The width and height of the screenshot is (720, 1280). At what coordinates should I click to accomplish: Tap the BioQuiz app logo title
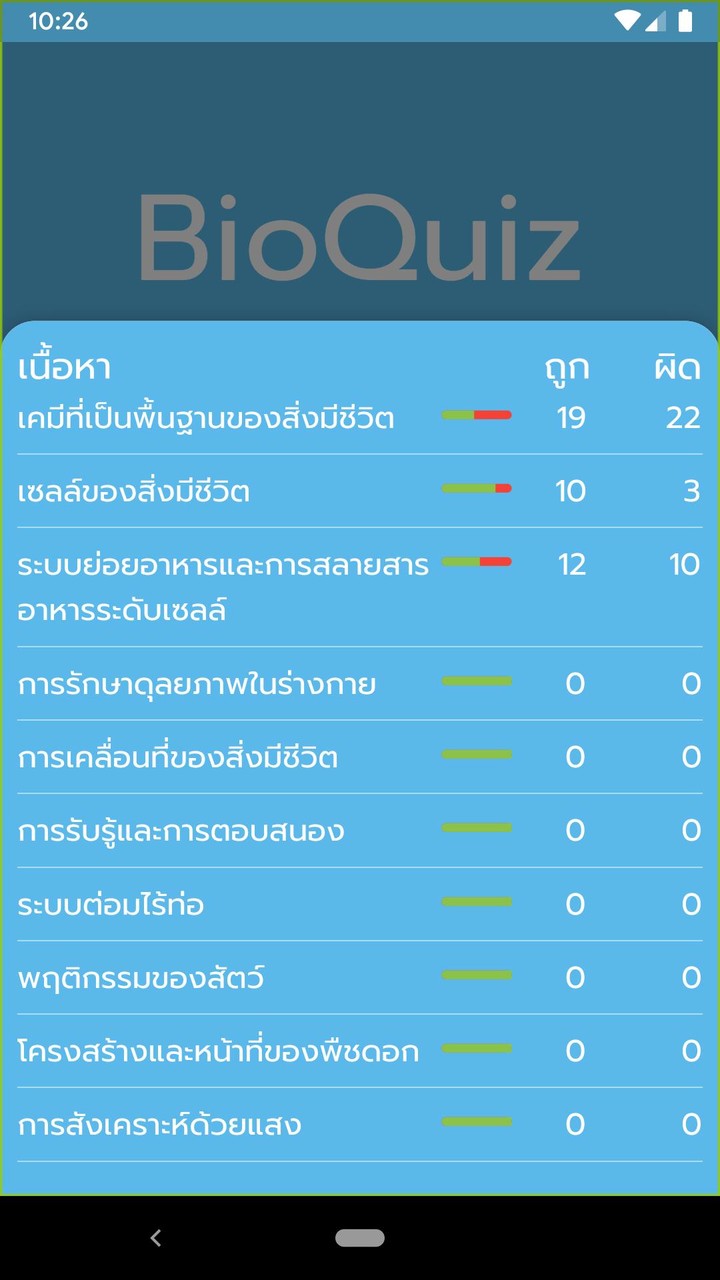[x=360, y=240]
